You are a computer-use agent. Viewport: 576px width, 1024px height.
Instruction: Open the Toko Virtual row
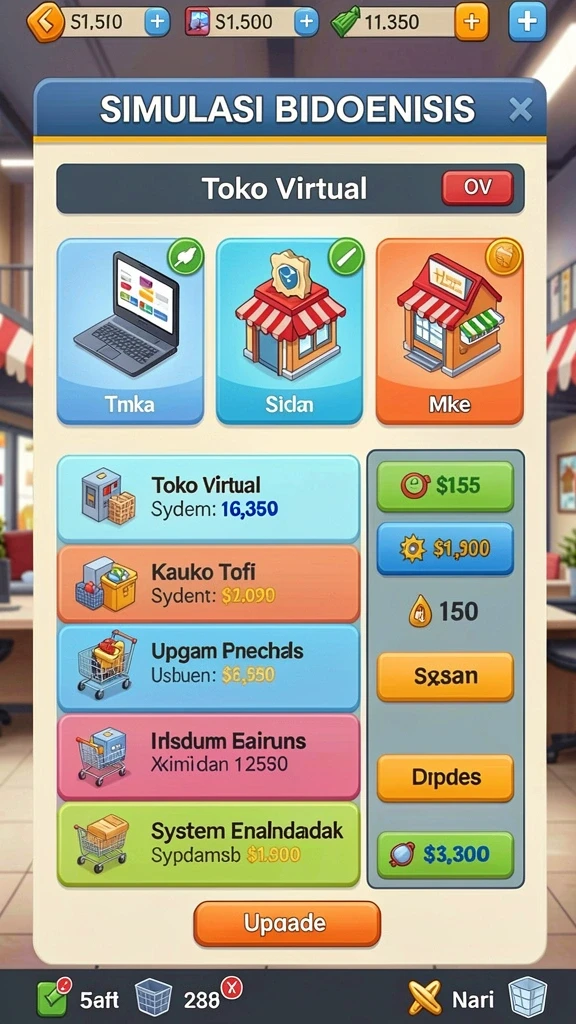point(208,499)
